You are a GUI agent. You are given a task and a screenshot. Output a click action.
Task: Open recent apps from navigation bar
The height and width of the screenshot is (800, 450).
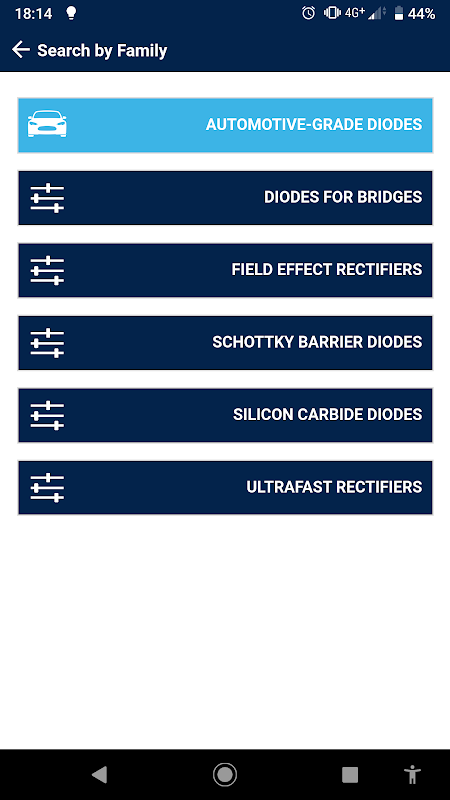(x=349, y=774)
